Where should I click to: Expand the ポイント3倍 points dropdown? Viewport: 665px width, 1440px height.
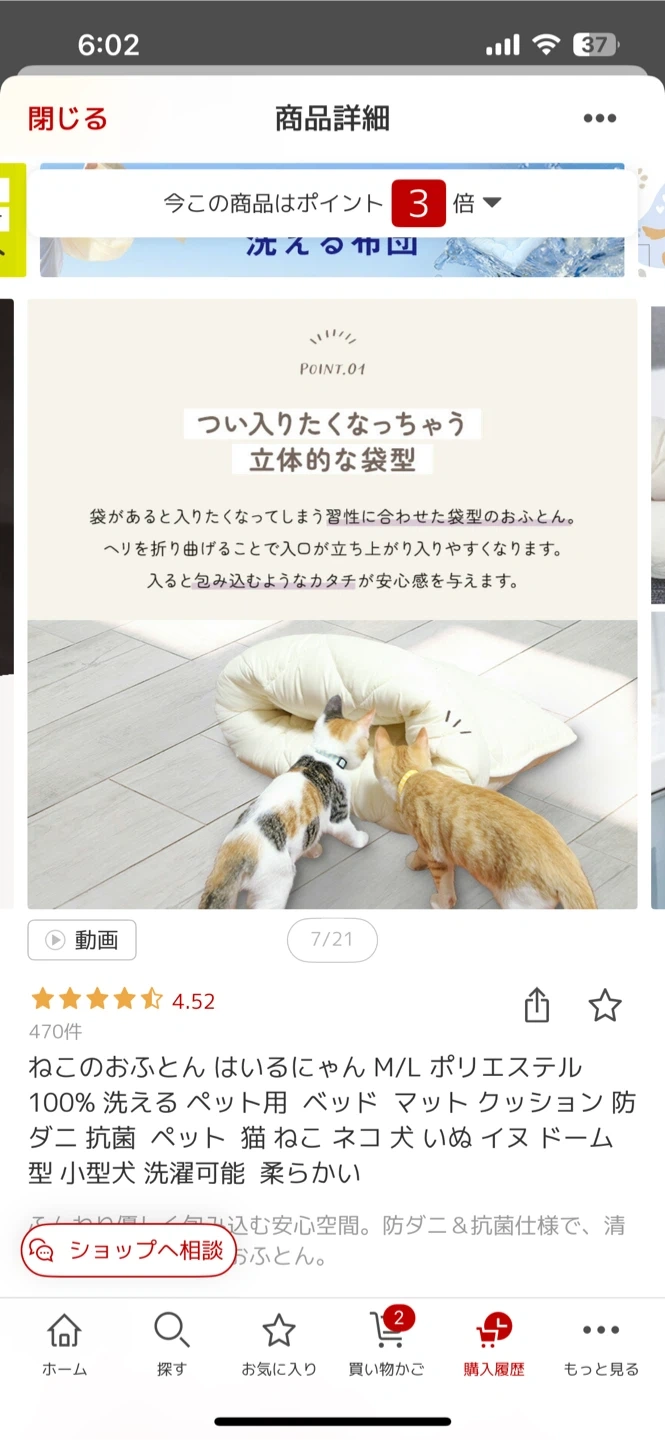coord(491,203)
